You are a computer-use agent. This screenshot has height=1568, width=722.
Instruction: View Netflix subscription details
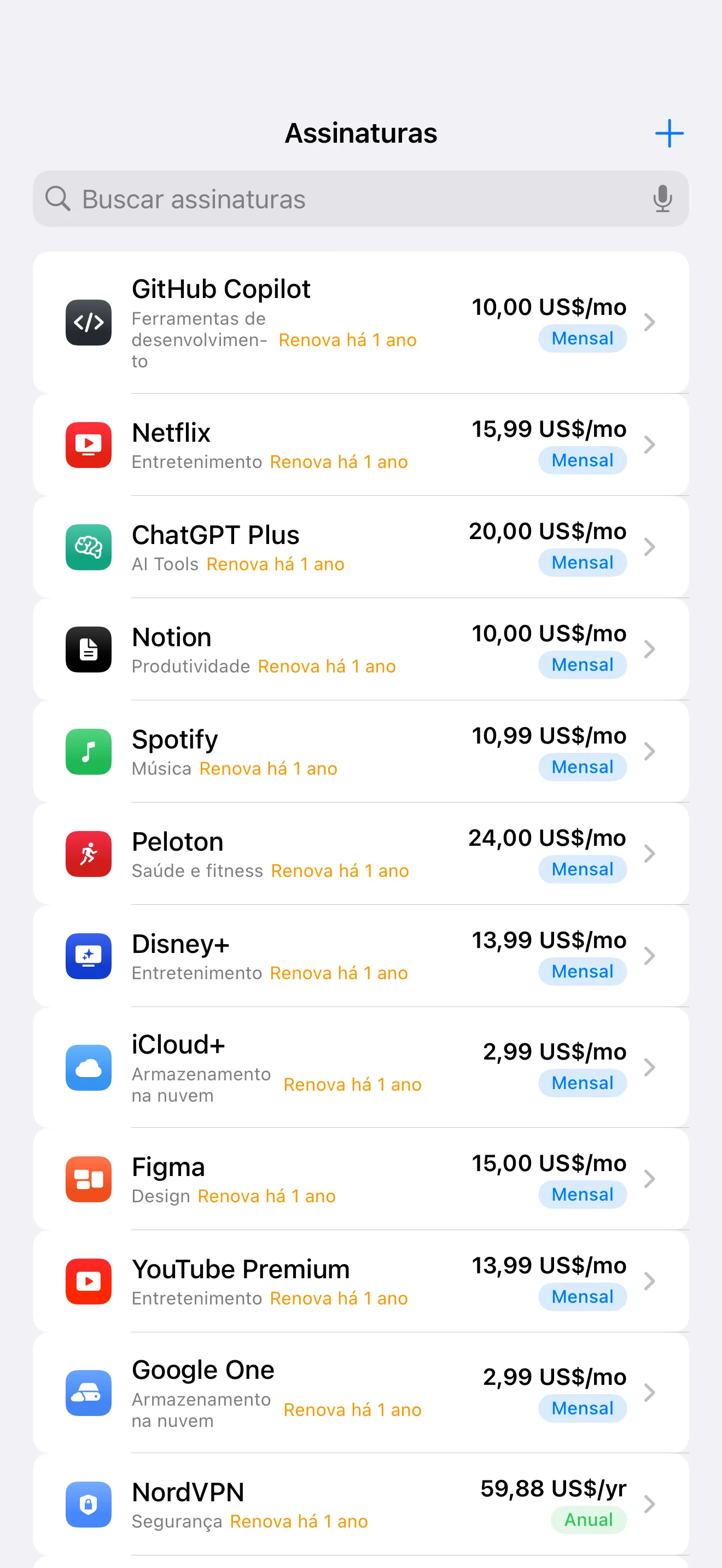360,445
